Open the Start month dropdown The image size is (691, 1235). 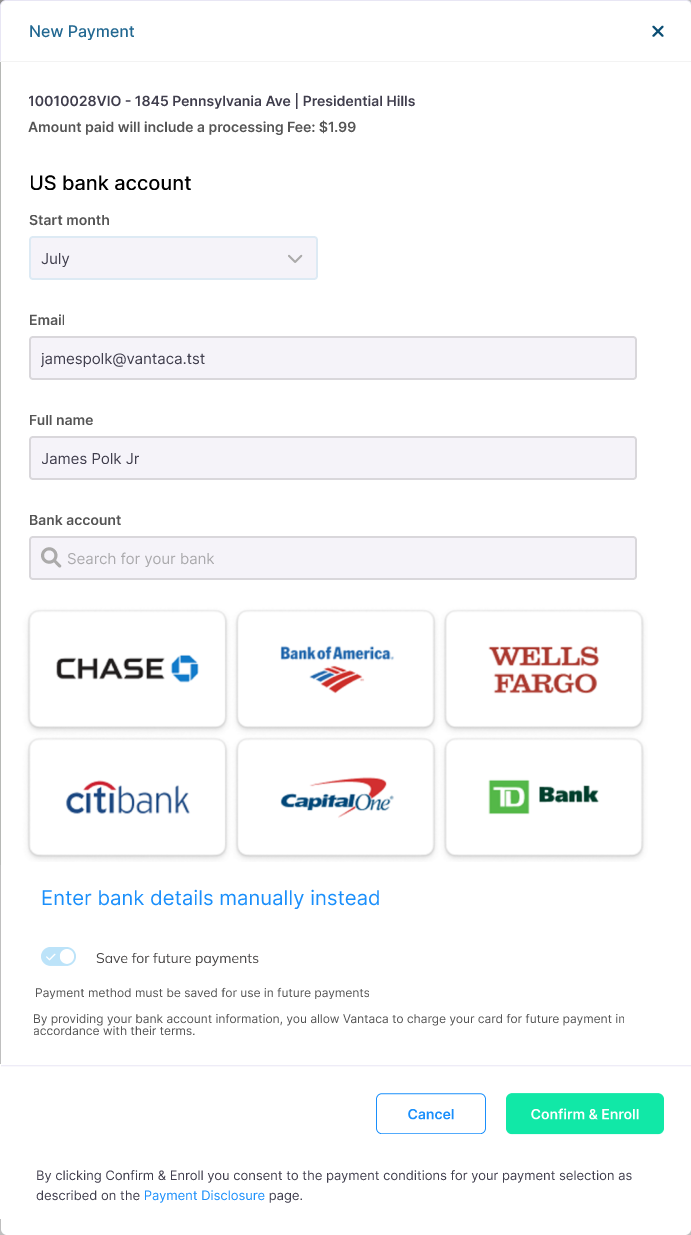click(x=173, y=258)
